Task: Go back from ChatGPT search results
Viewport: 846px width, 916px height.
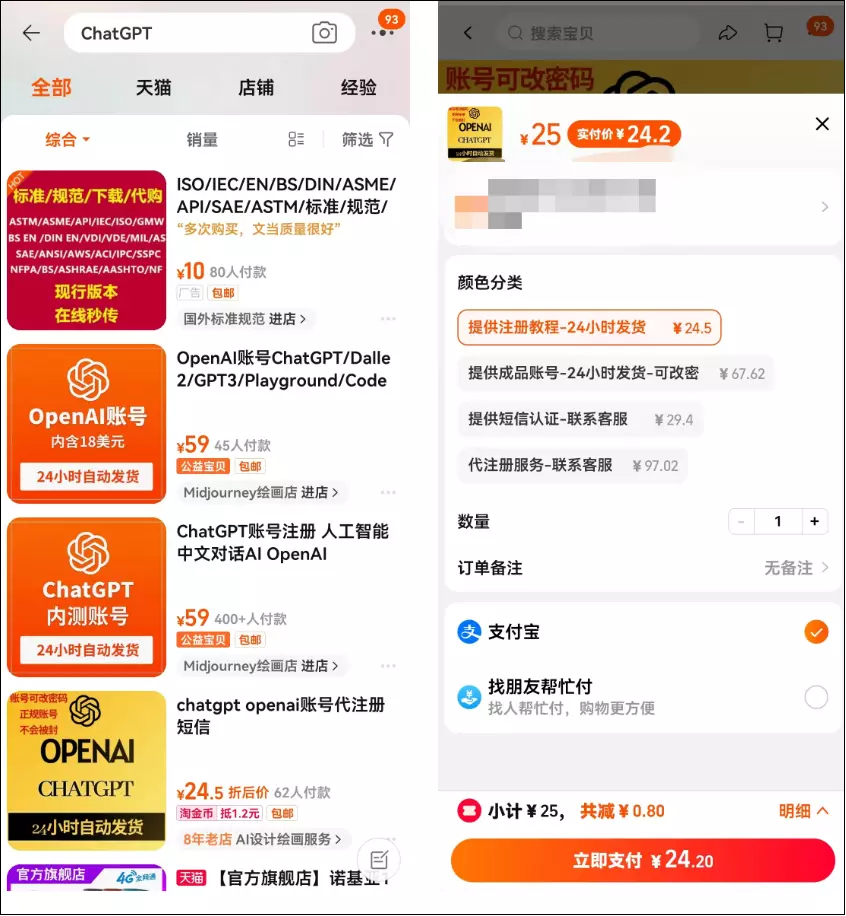Action: [x=31, y=33]
